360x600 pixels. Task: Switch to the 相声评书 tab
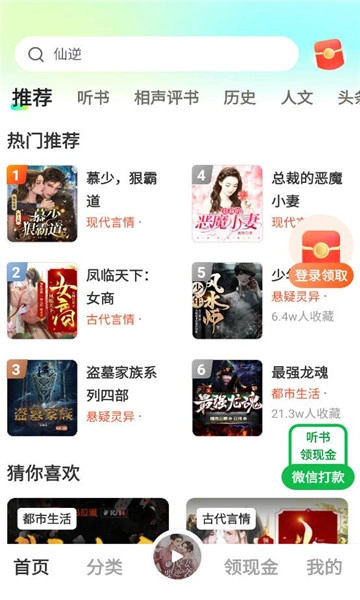coord(166,98)
